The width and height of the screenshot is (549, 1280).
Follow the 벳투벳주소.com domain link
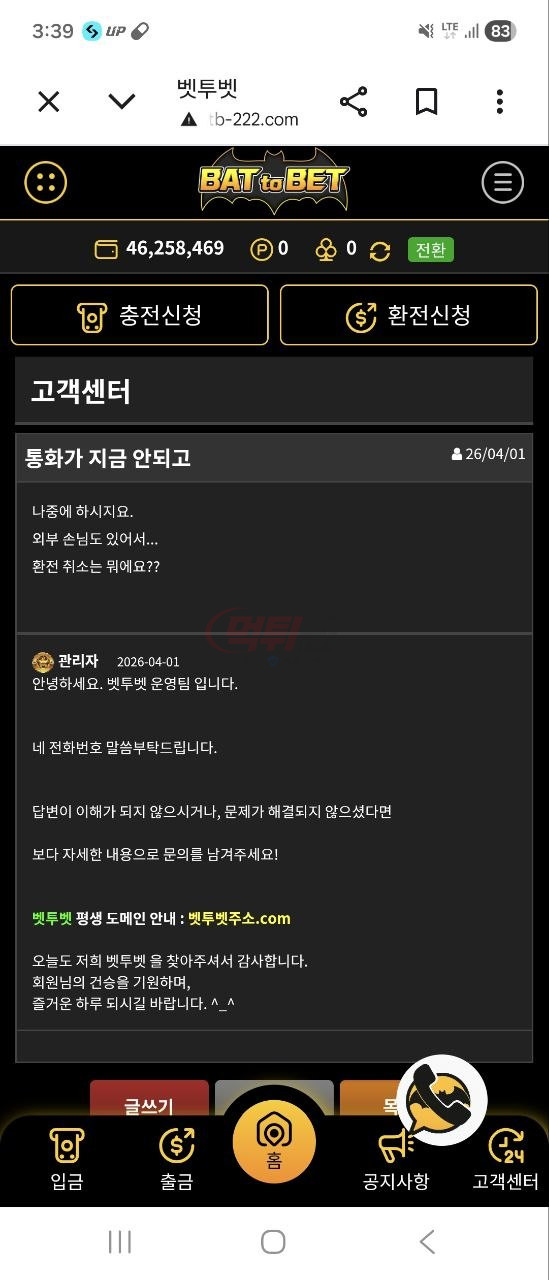(x=239, y=918)
